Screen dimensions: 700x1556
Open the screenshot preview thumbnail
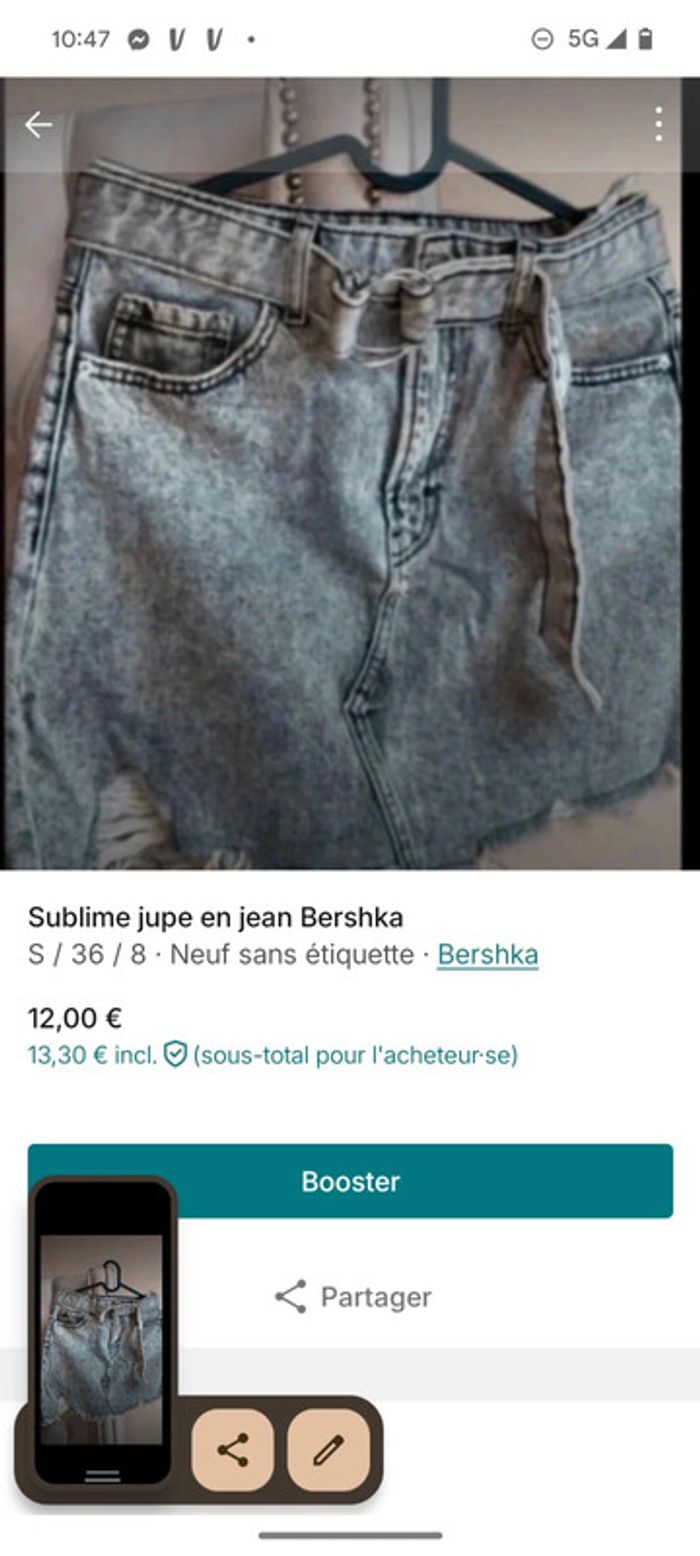pos(102,1338)
